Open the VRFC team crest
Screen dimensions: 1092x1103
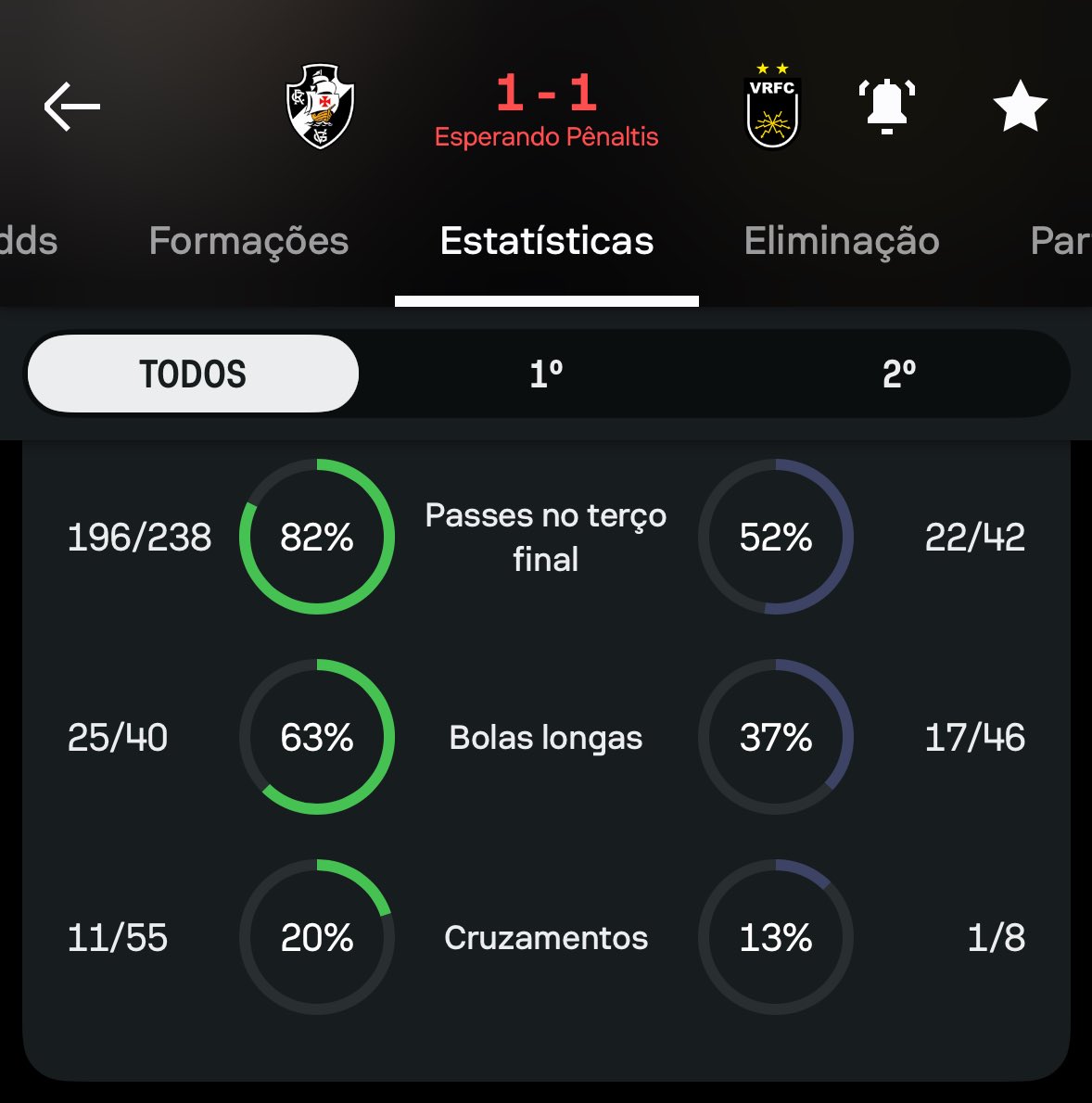[772, 106]
